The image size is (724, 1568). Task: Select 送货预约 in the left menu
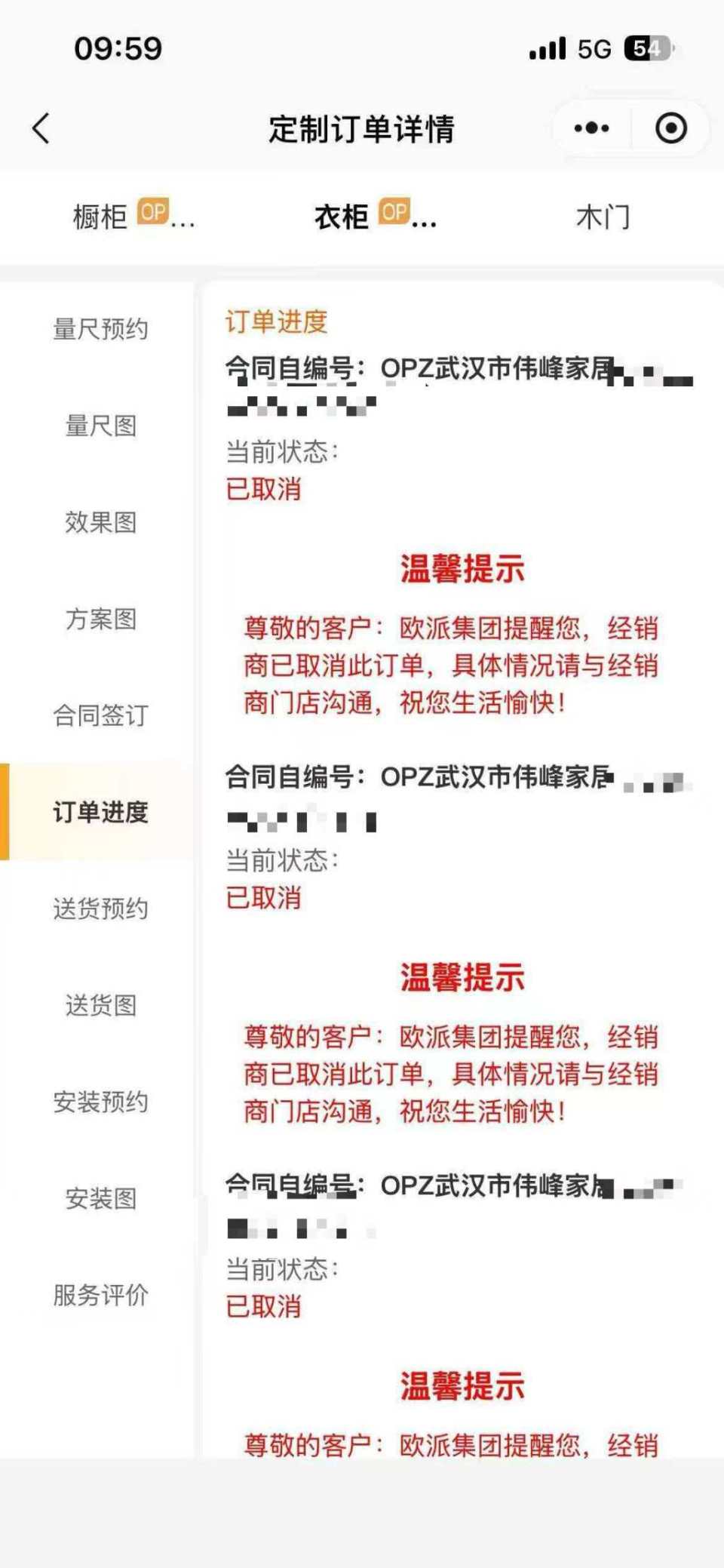click(100, 909)
